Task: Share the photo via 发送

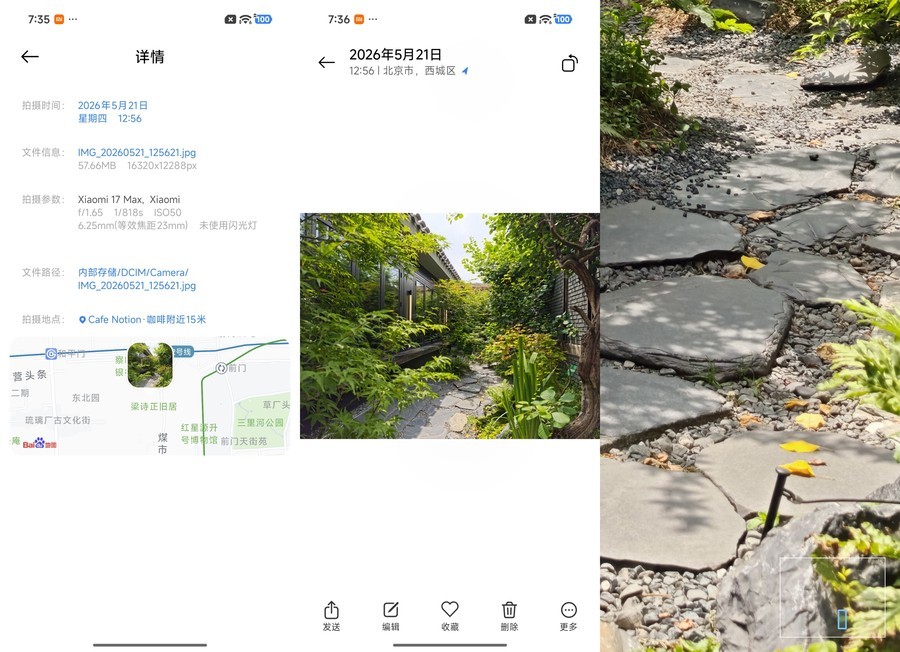Action: [331, 616]
